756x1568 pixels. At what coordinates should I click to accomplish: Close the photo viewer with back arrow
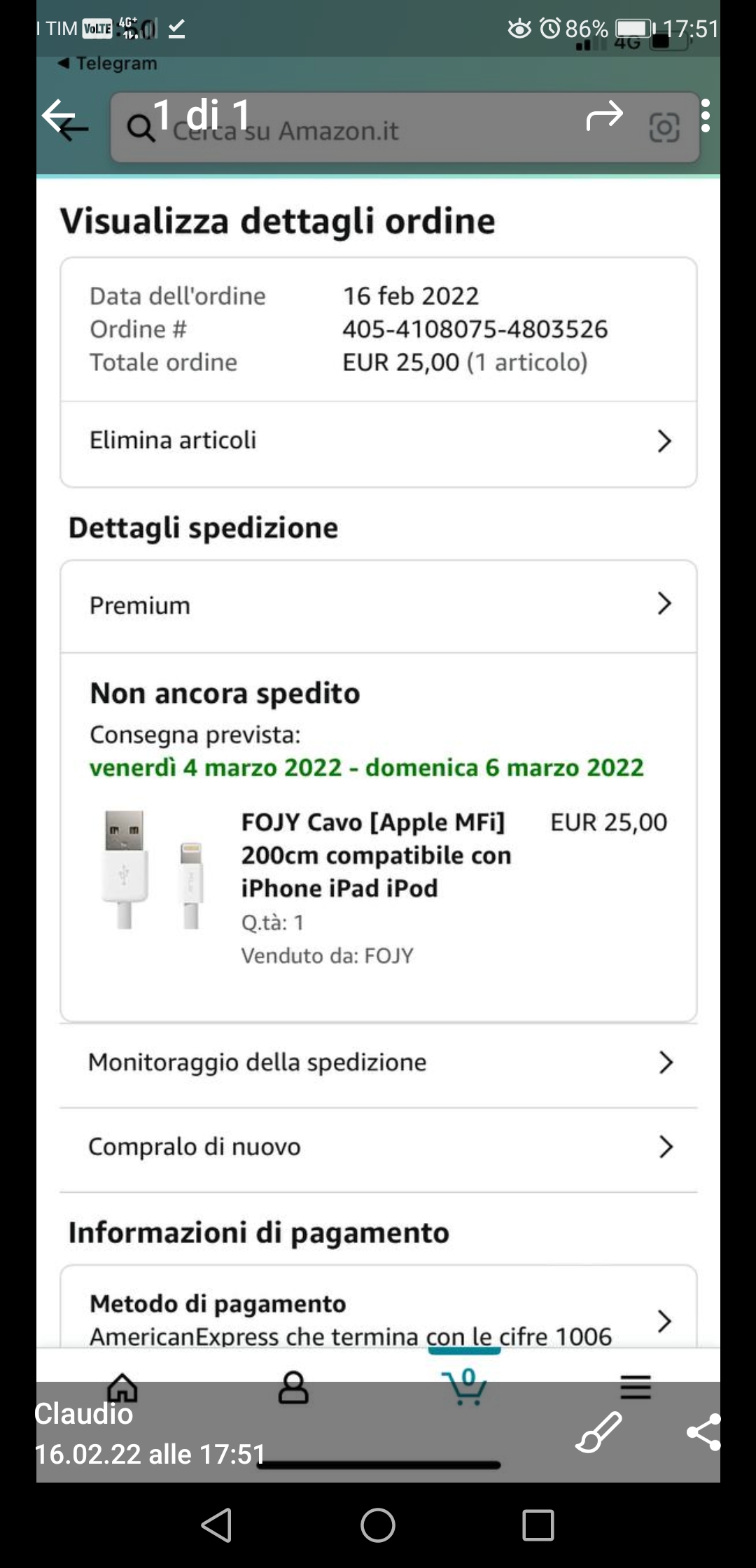tap(59, 115)
